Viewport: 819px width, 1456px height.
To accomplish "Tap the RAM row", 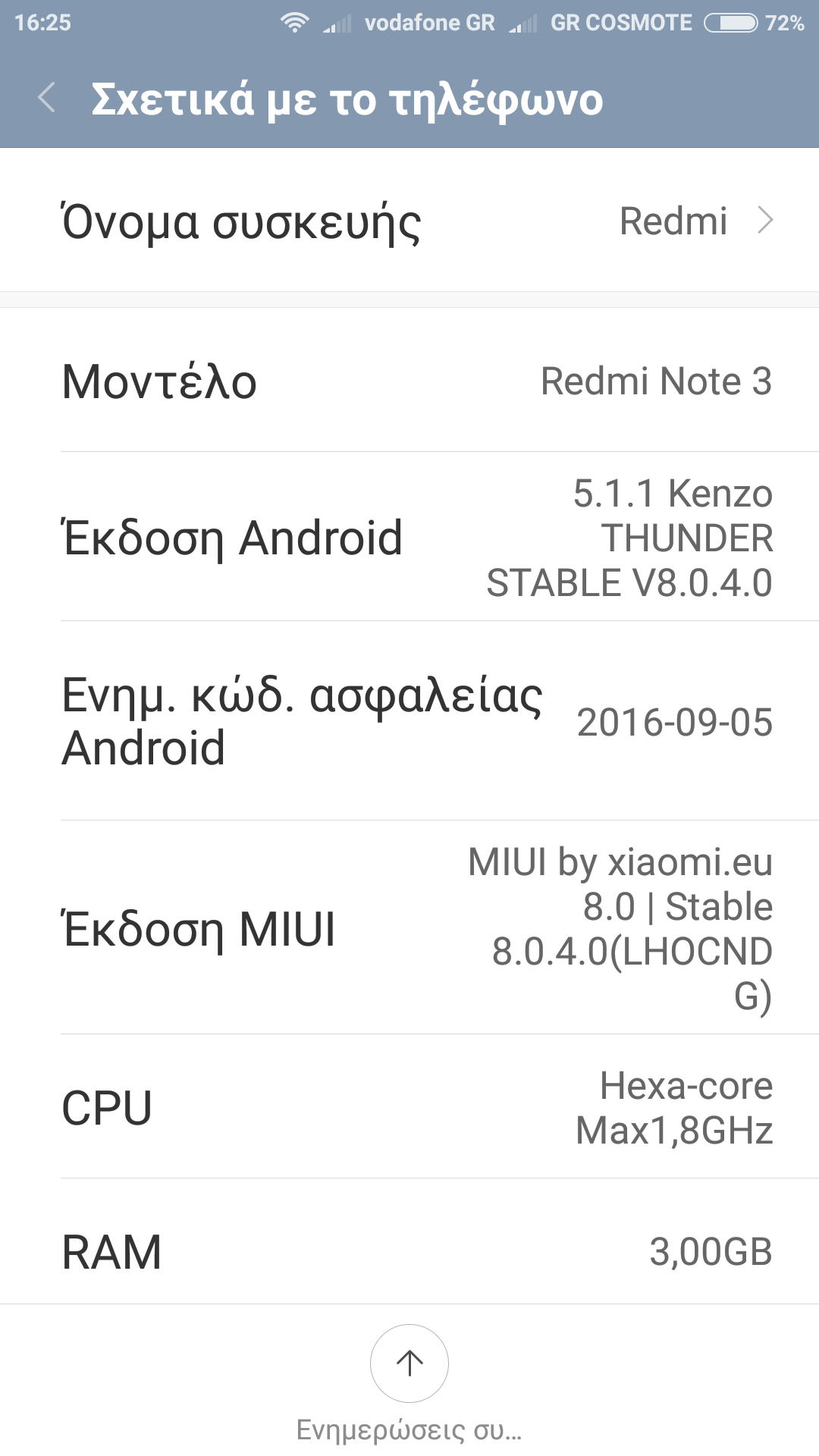I will pyautogui.click(x=409, y=1251).
